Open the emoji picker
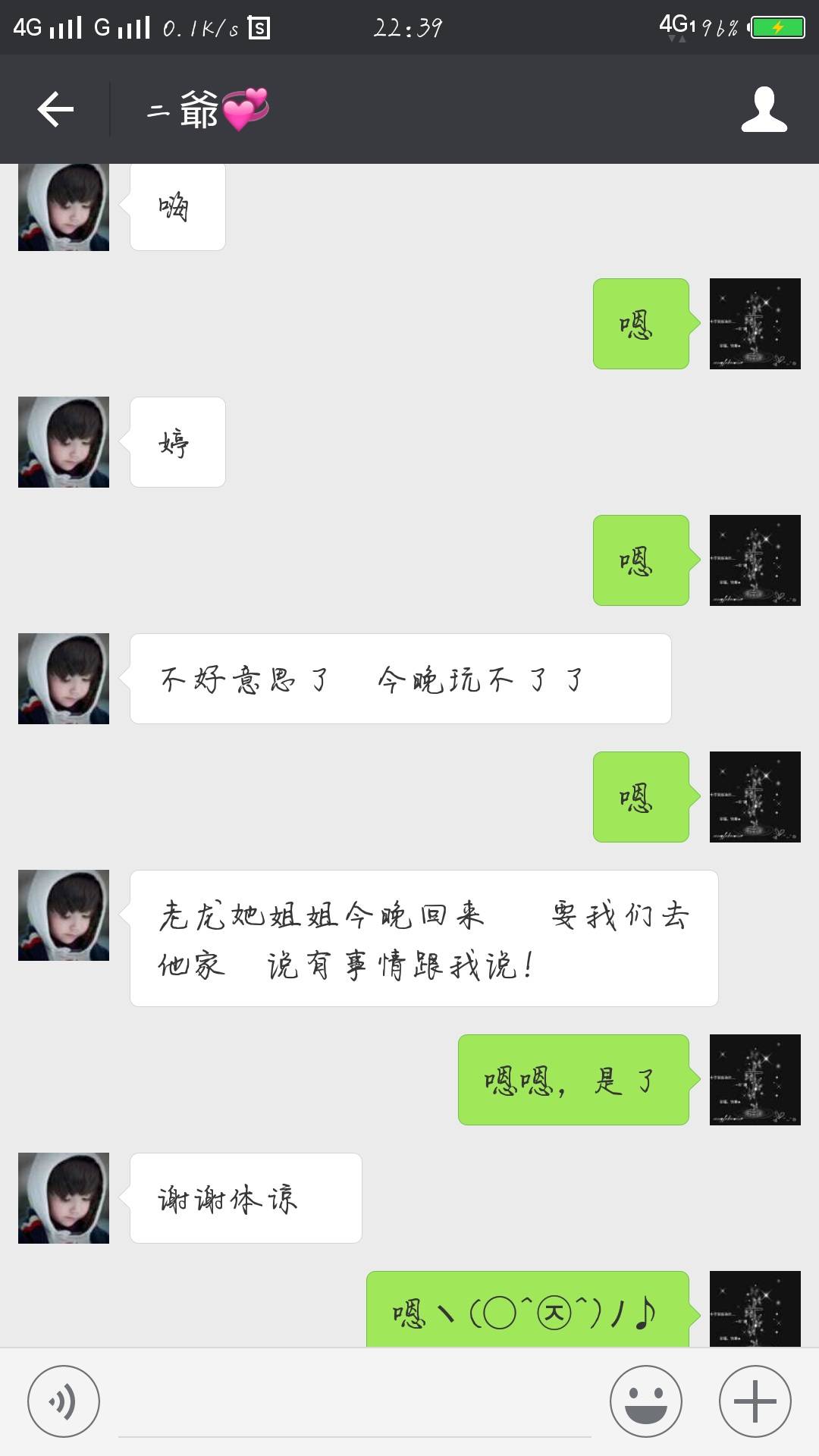This screenshot has width=819, height=1456. click(646, 1401)
